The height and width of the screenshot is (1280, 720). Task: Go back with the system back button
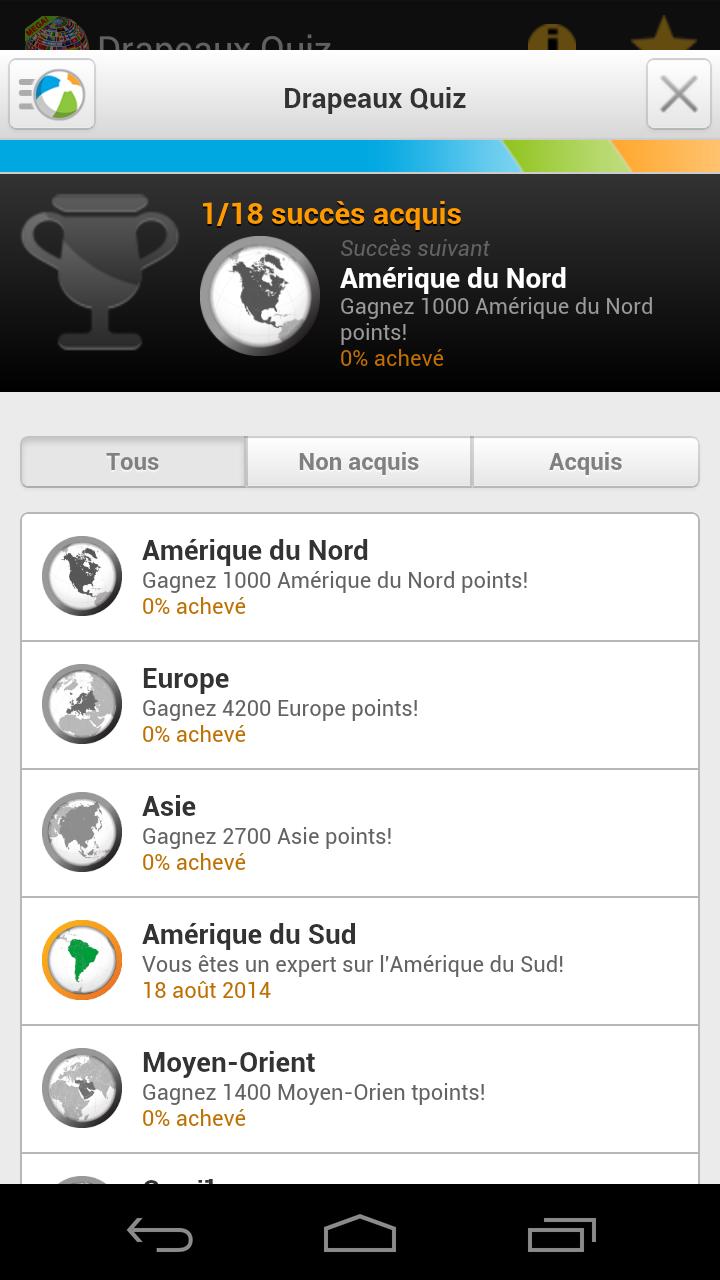point(160,1233)
